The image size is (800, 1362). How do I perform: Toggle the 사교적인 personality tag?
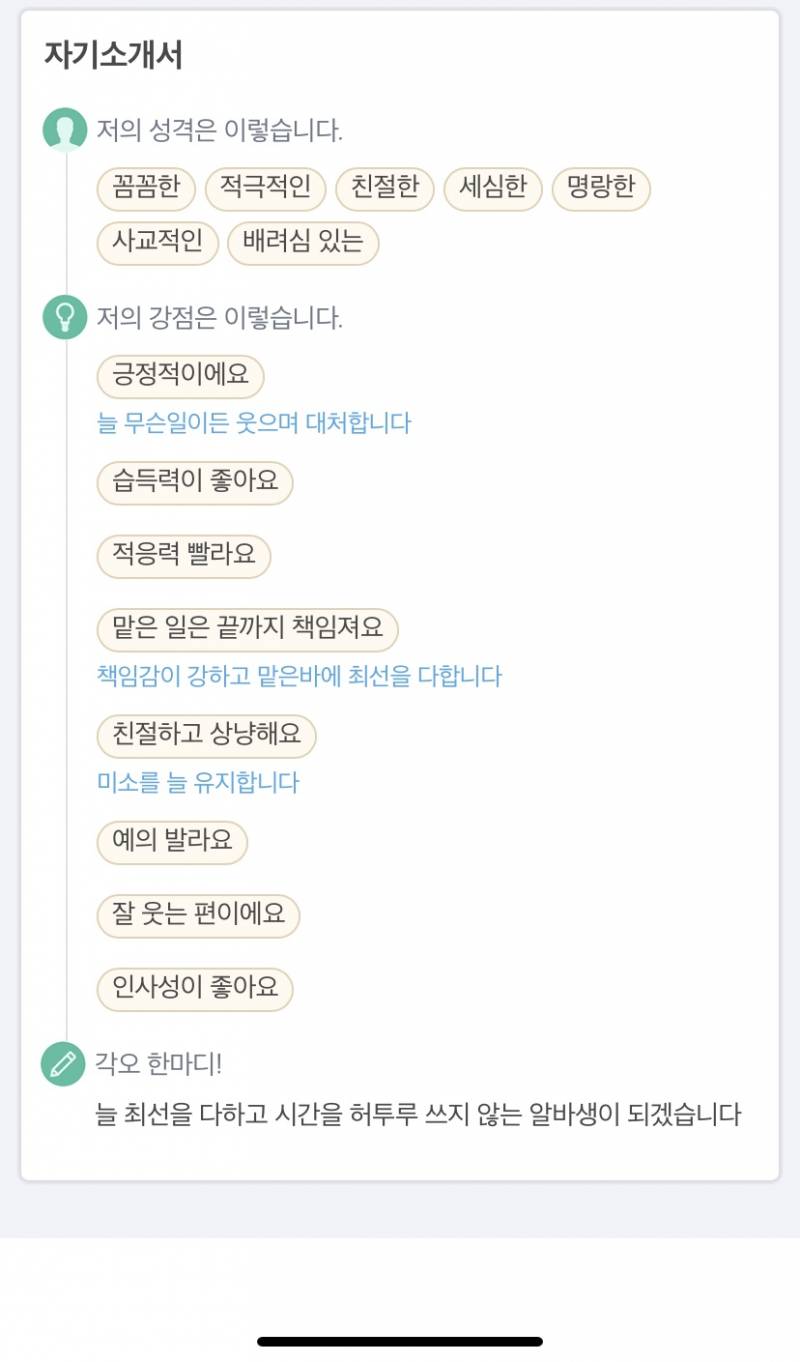[x=156, y=243]
